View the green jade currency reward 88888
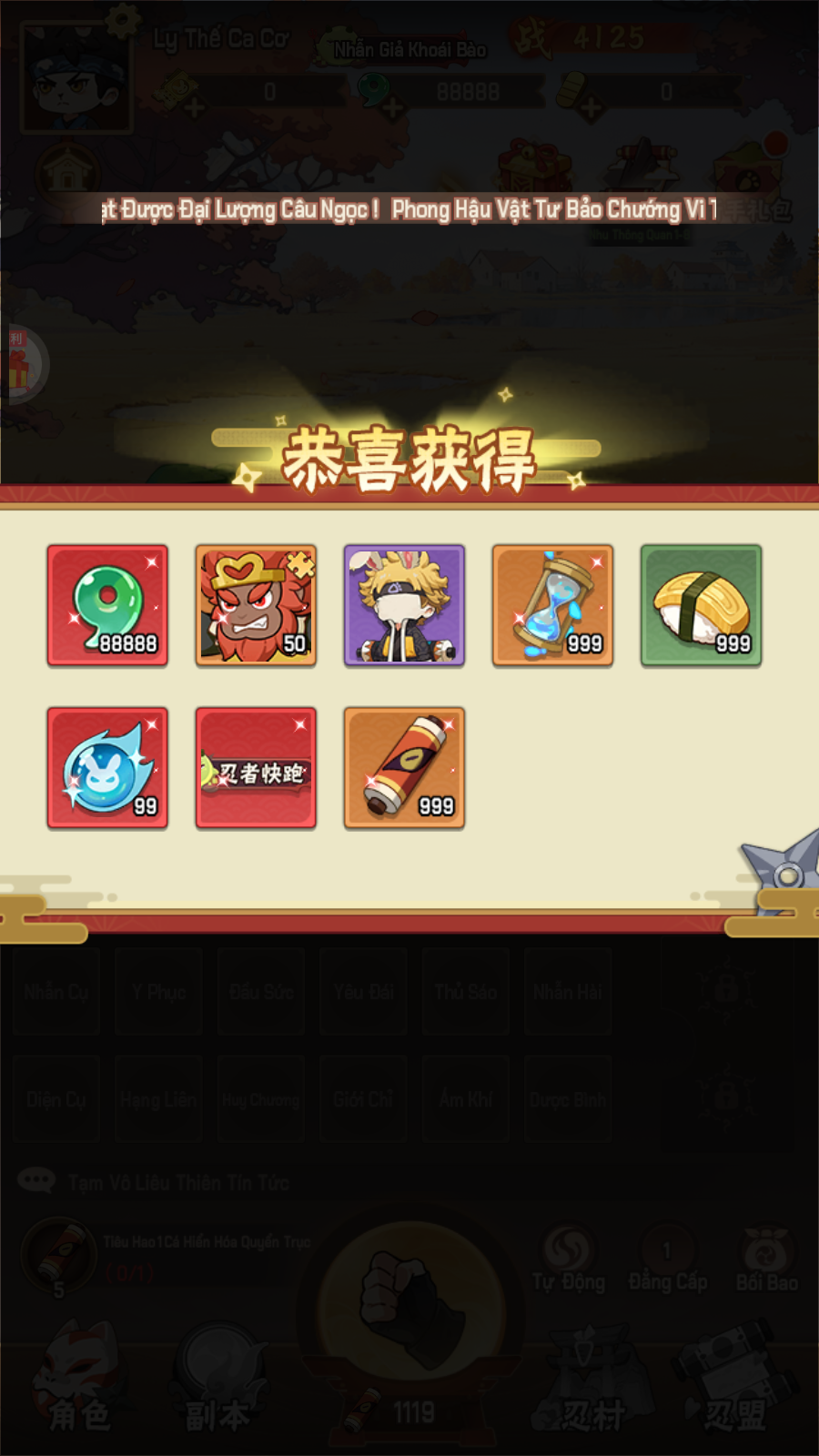Screen dimensions: 819x1456 pos(107,606)
